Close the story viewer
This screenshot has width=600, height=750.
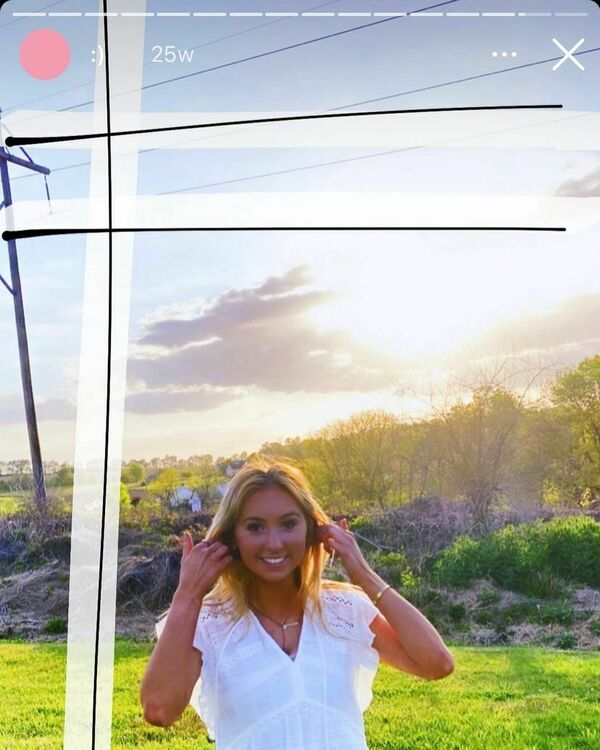(568, 54)
